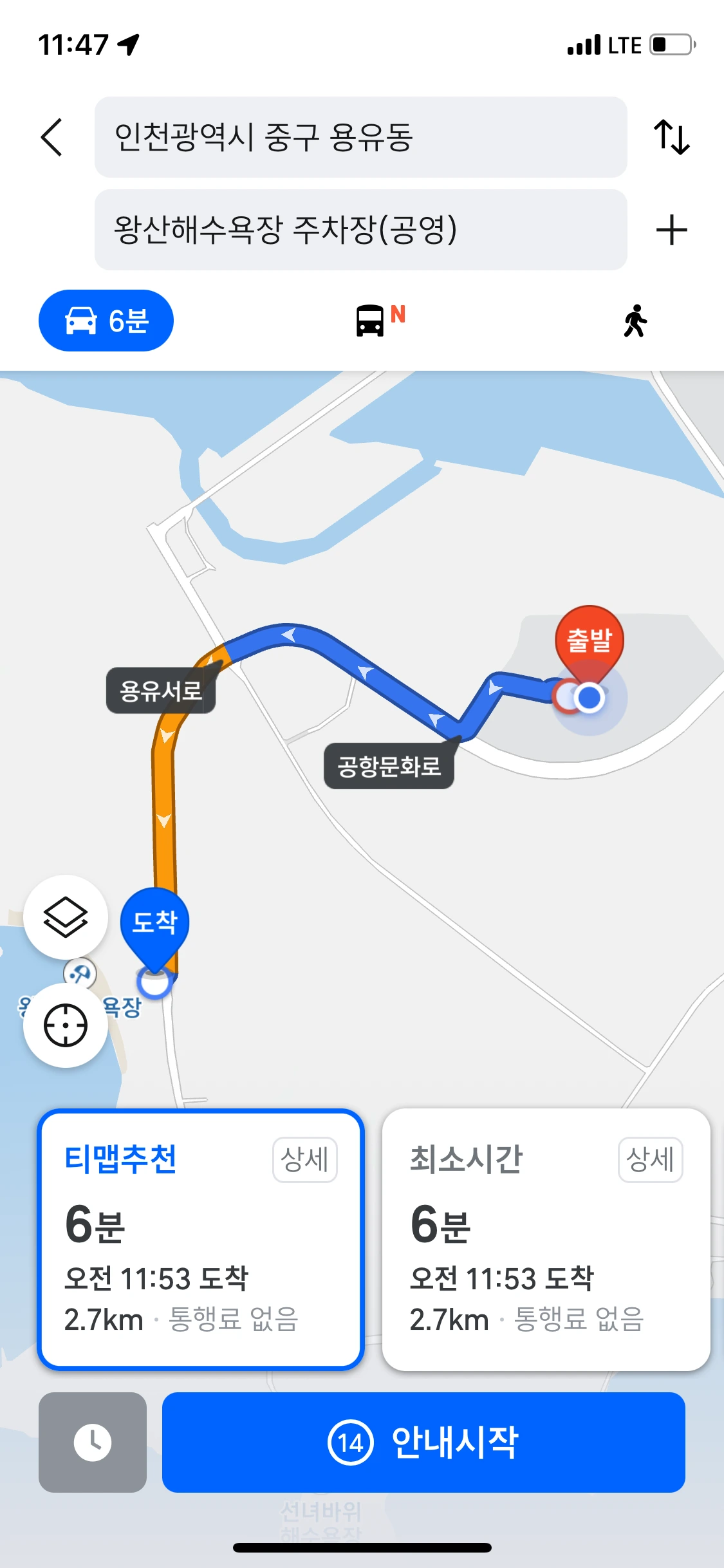Center the map on my current location
This screenshot has width=724, height=1568.
point(66,1025)
